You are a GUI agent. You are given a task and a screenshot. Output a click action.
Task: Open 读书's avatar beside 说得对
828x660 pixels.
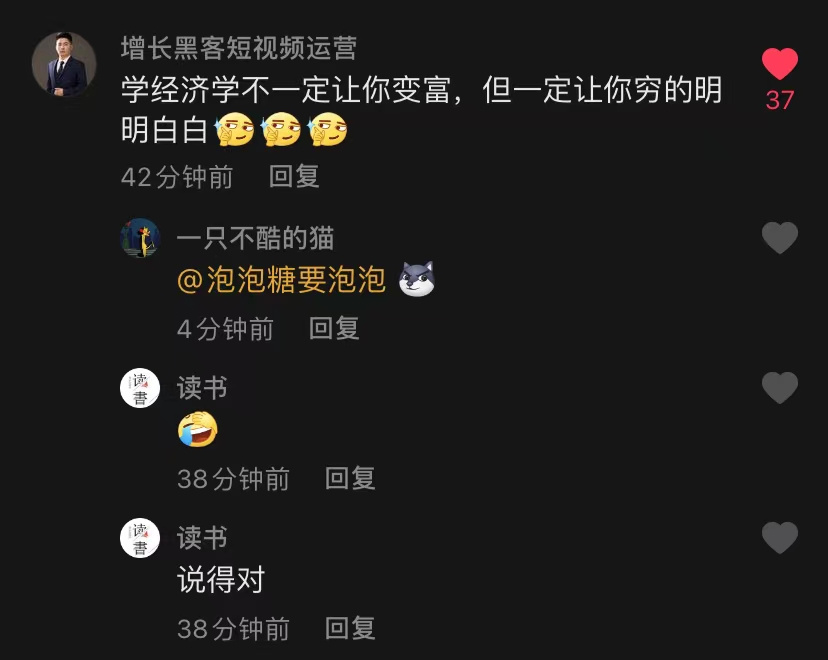coord(140,539)
